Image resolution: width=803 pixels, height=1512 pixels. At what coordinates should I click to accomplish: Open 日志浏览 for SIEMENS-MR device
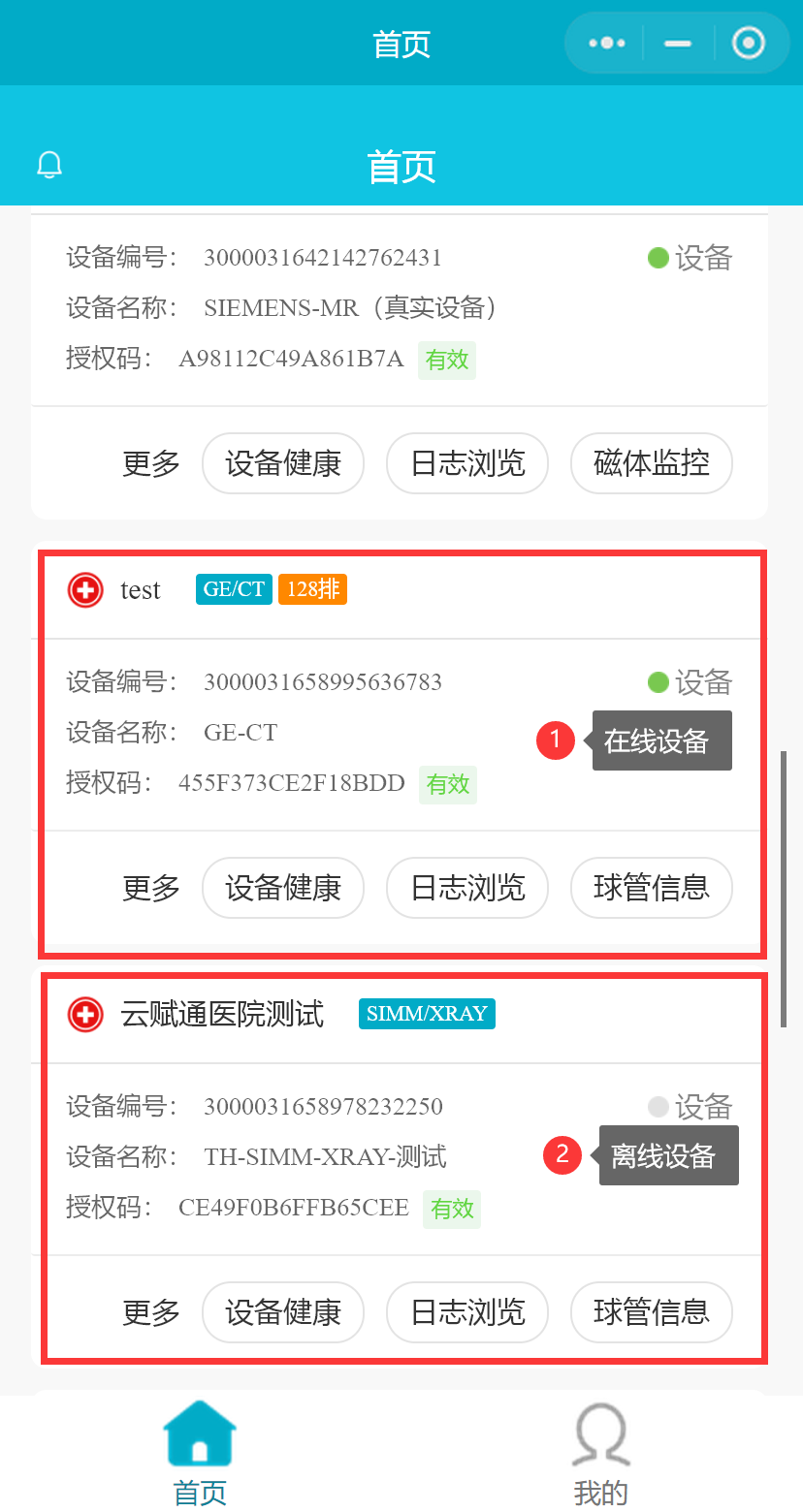pos(467,463)
